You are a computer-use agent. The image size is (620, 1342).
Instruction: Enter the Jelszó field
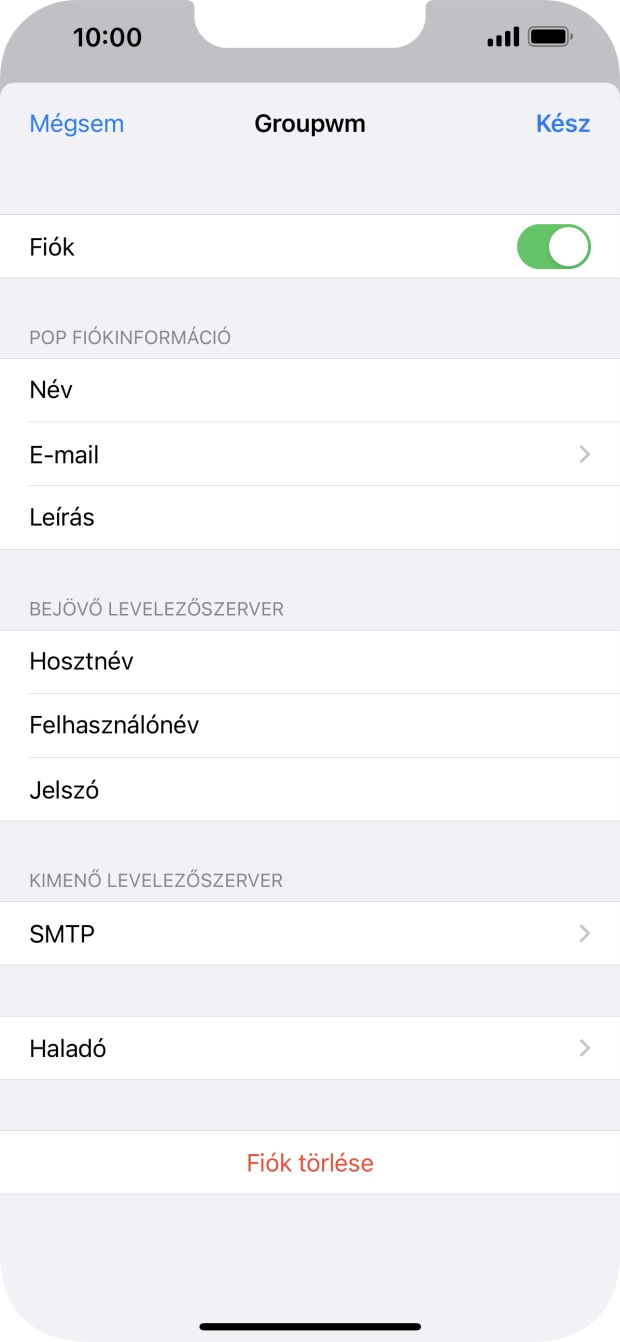tap(310, 790)
